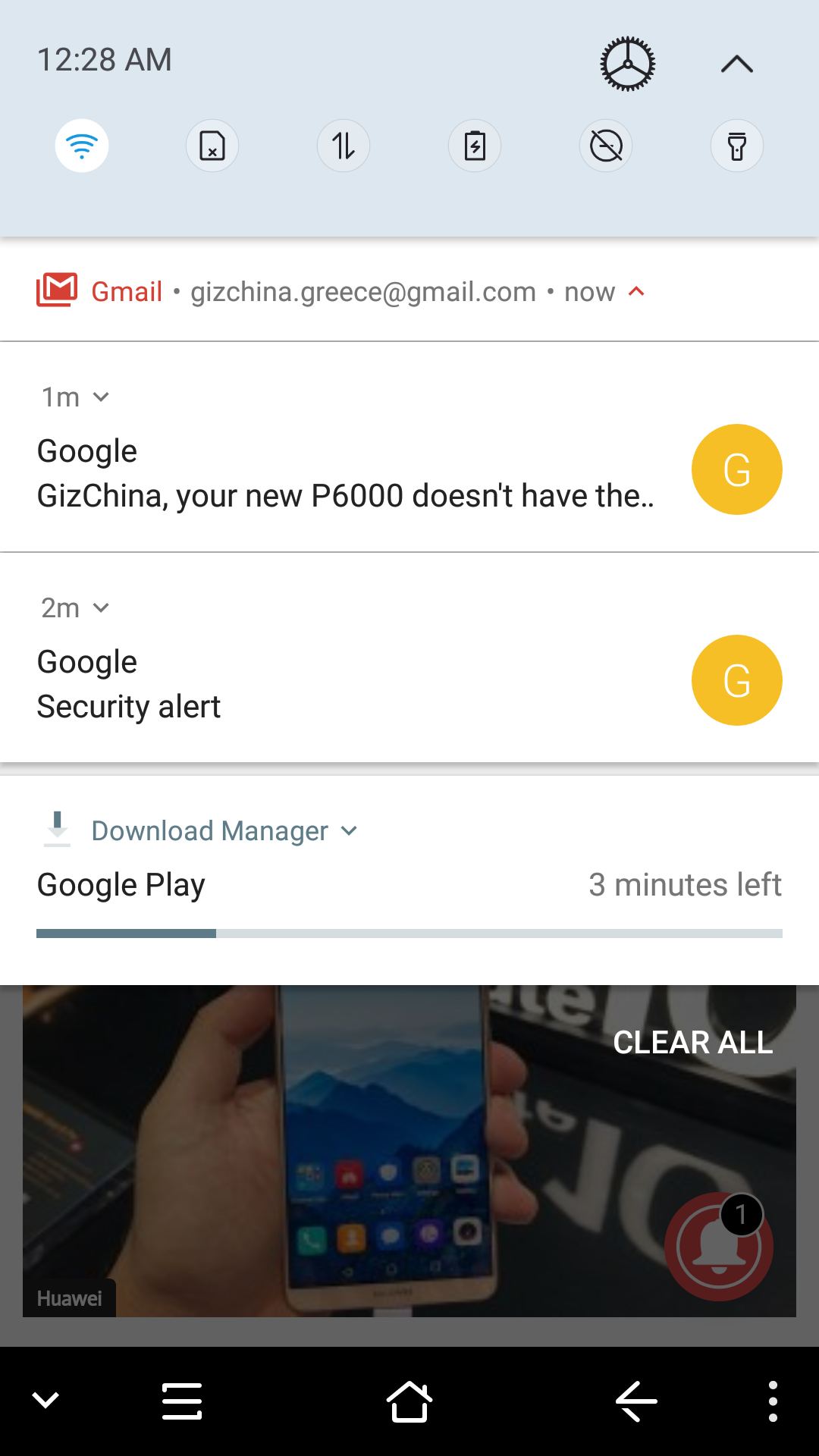The height and width of the screenshot is (1456, 819).
Task: Hide the navigation bar with down chevron
Action: click(45, 1401)
